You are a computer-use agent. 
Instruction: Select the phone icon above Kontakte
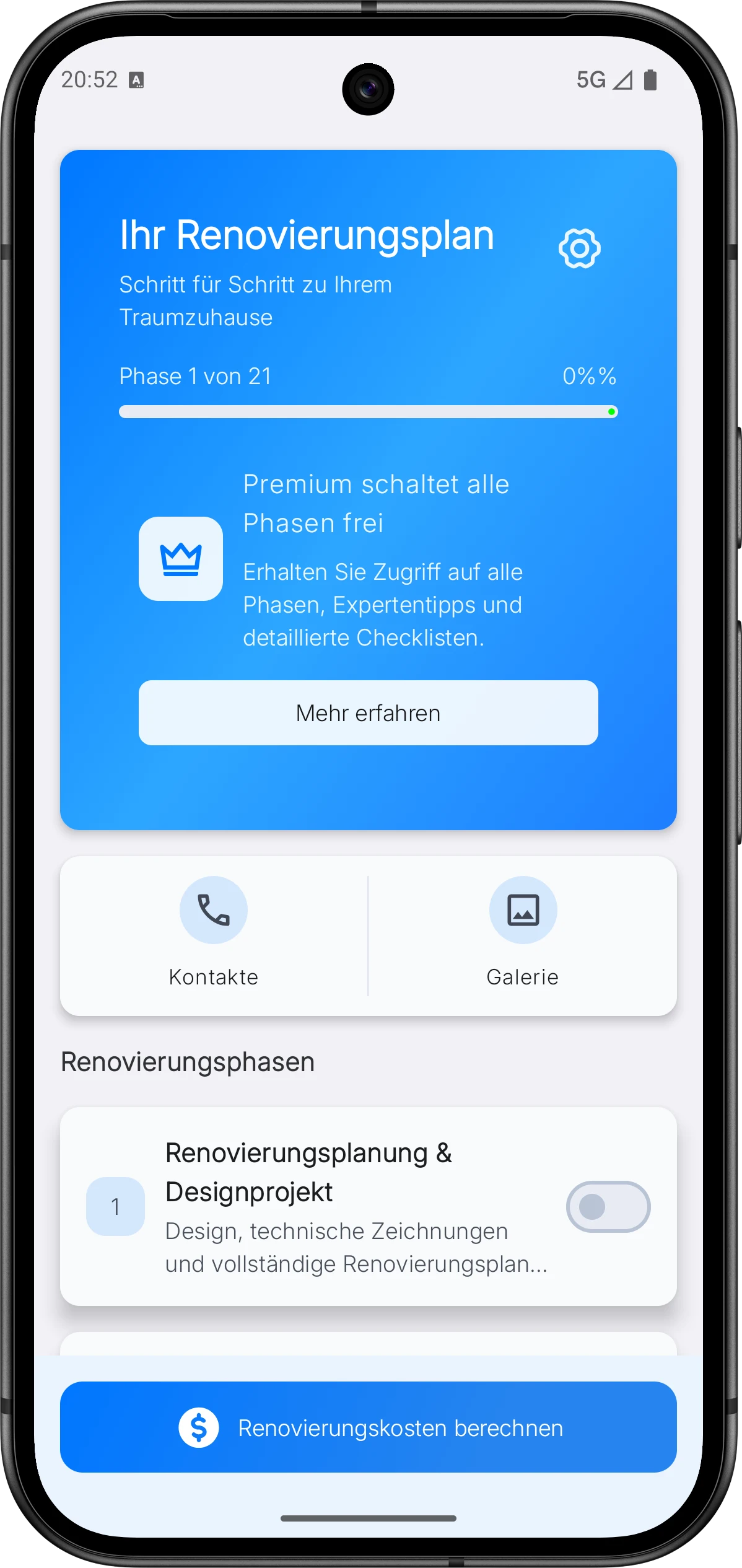pos(213,909)
